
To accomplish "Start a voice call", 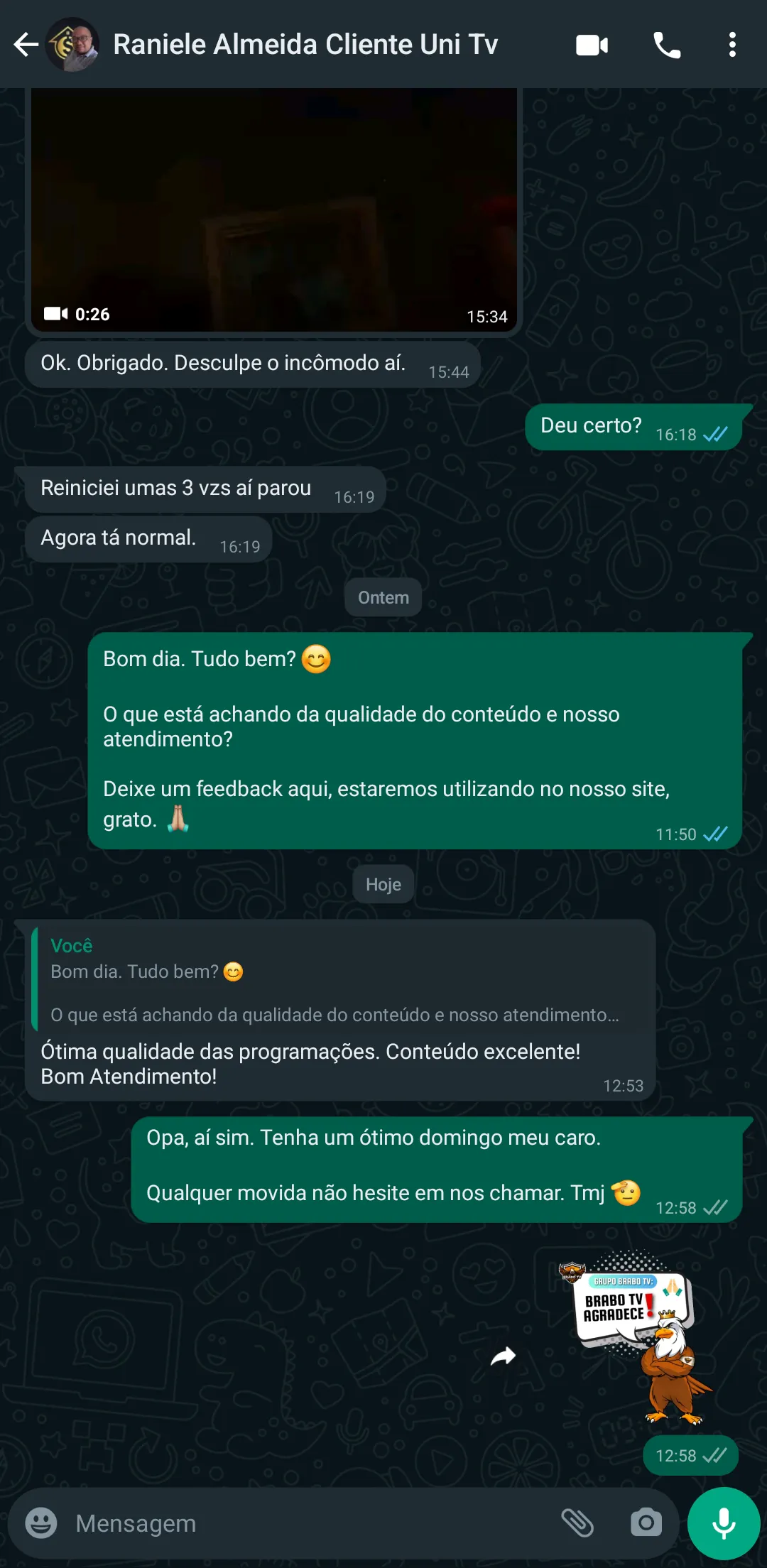I will (666, 44).
